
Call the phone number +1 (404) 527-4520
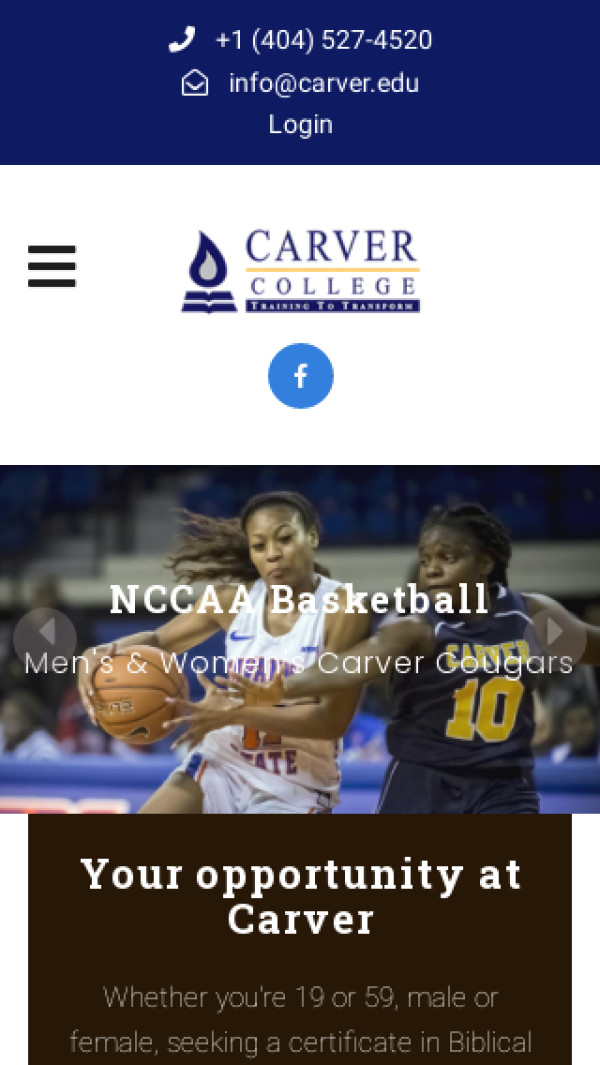(x=323, y=40)
